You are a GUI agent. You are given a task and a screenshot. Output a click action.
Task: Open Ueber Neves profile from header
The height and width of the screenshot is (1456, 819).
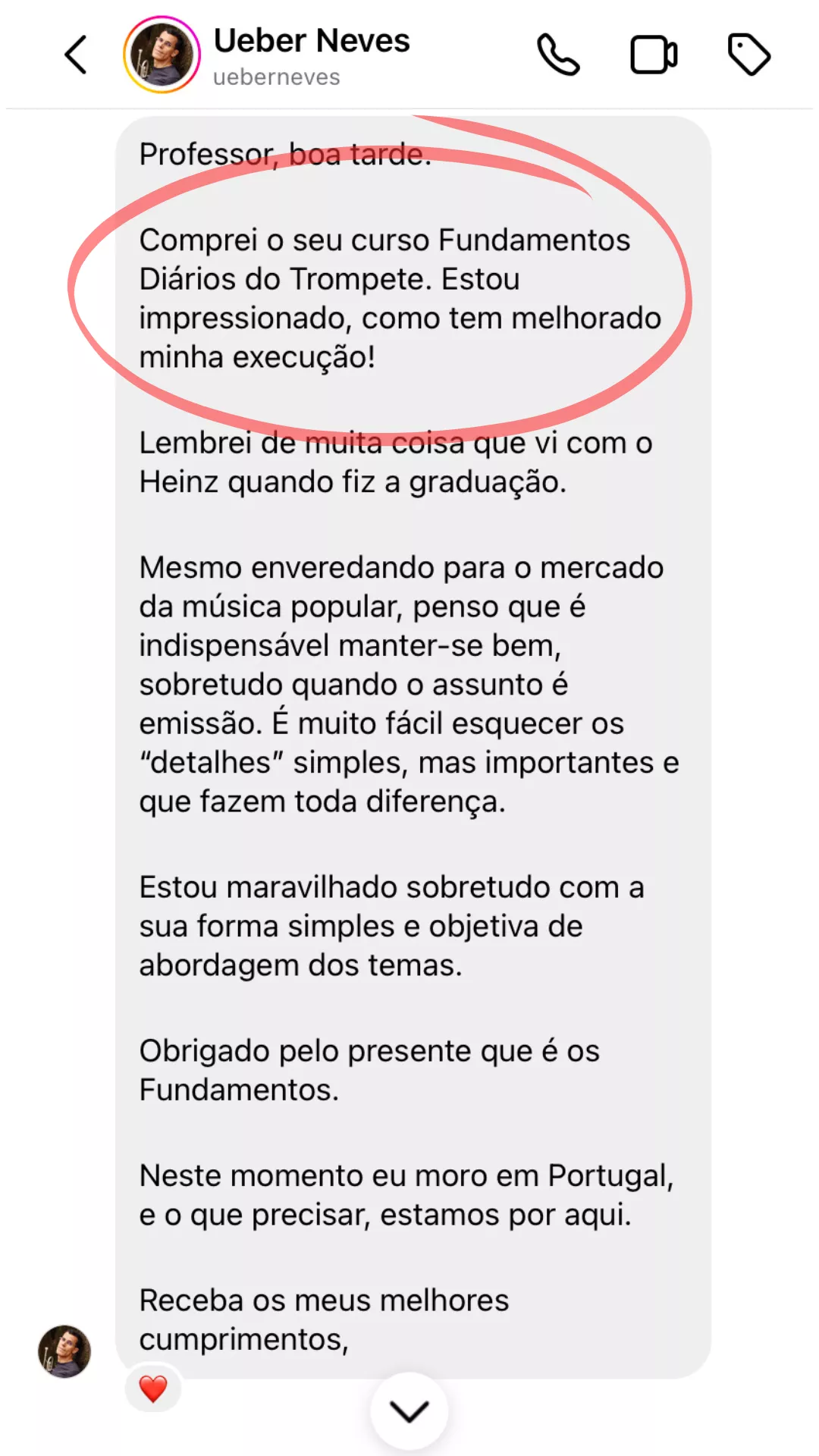point(311,55)
